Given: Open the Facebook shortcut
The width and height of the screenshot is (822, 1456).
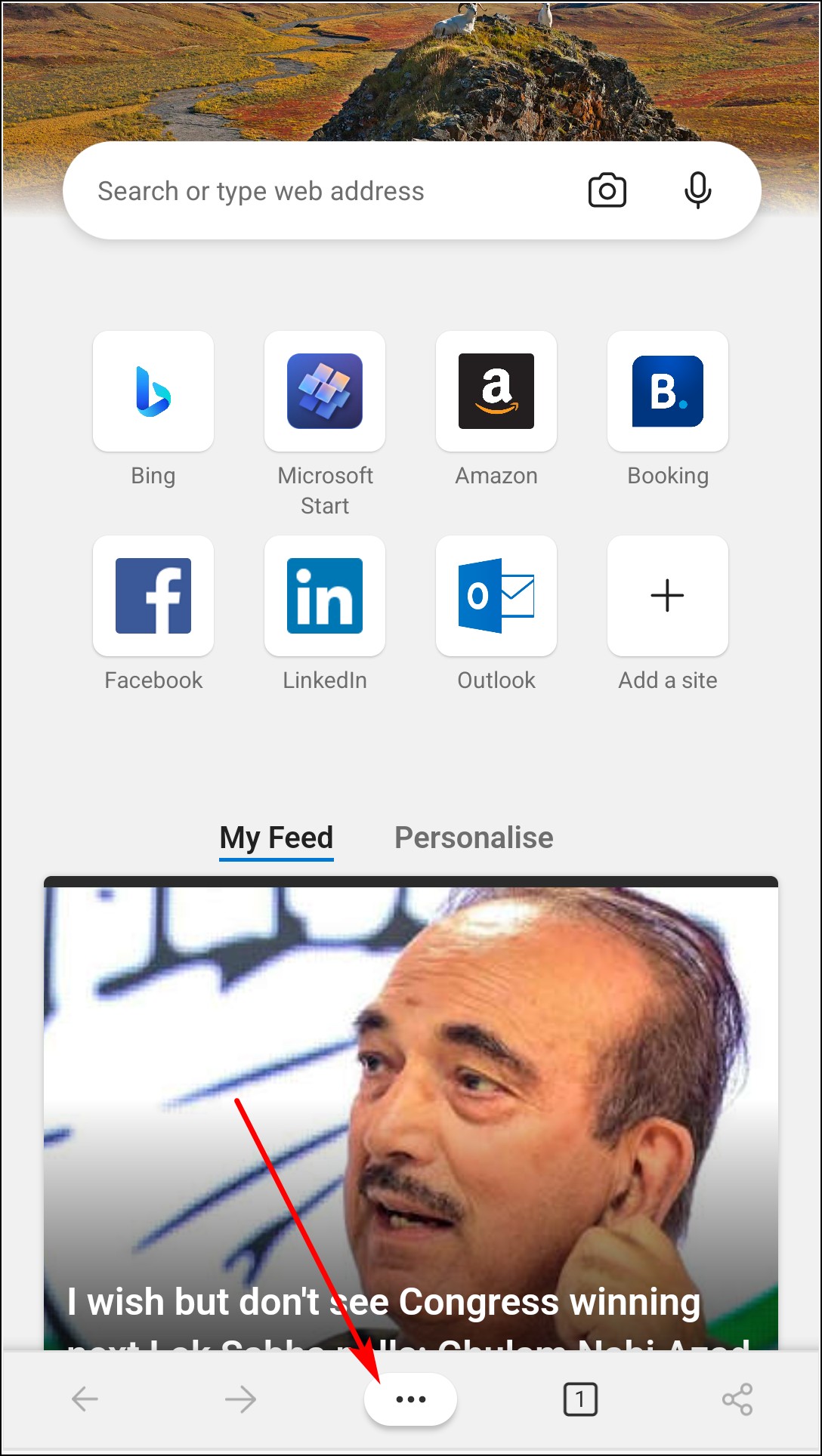Looking at the screenshot, I should click(153, 596).
